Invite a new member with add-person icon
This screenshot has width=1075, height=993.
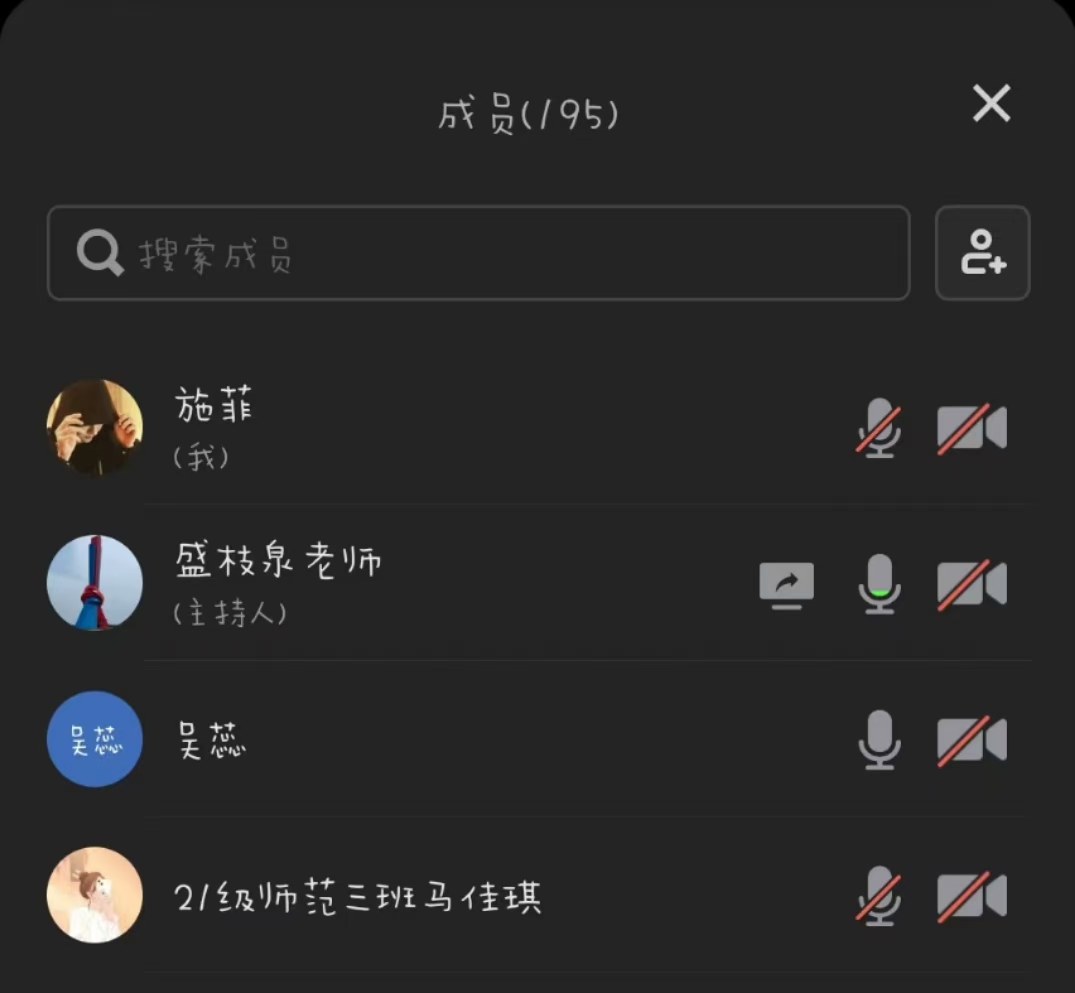point(982,253)
